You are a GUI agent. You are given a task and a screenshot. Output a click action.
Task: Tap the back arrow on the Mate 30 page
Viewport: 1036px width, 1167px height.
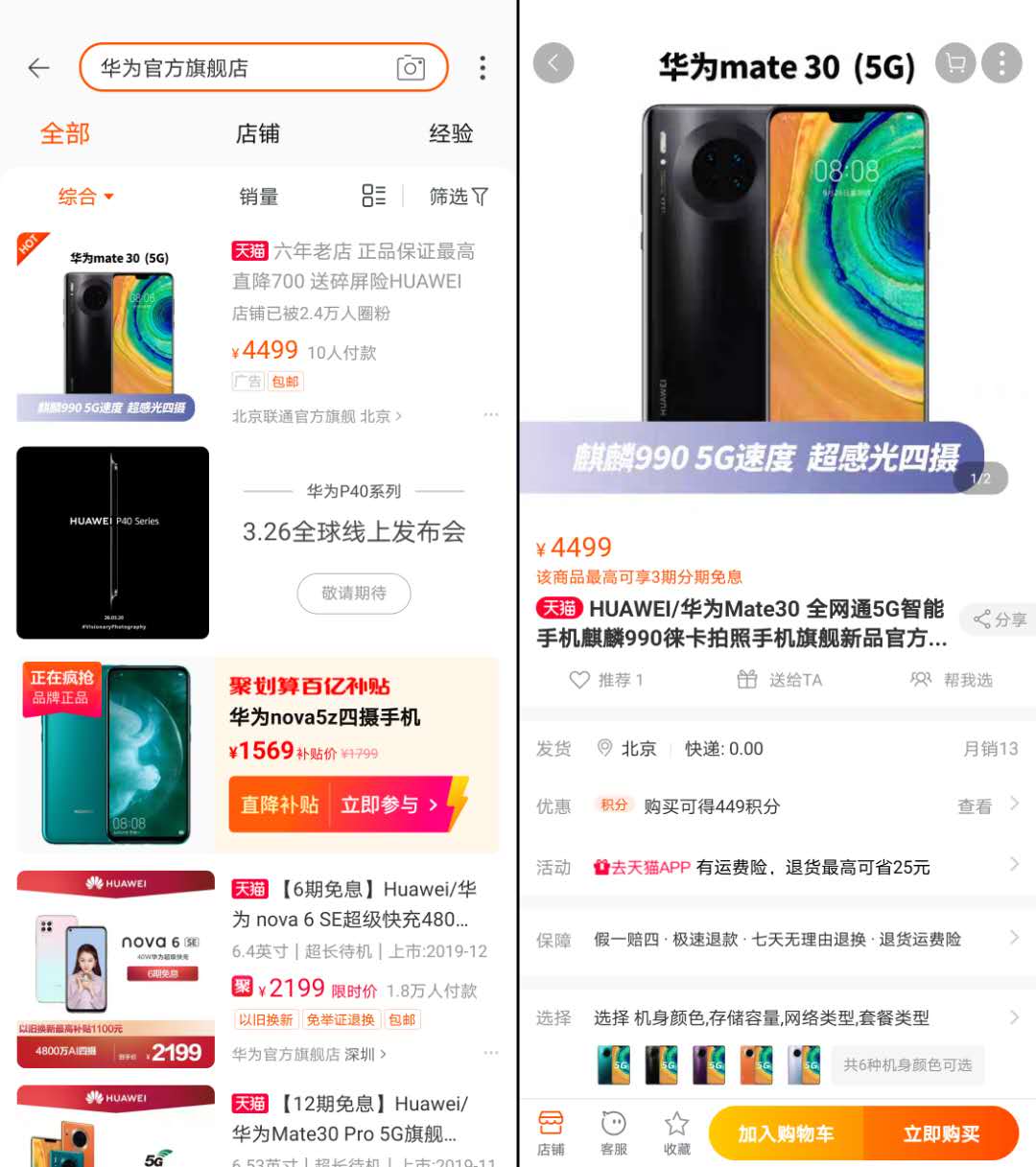click(553, 63)
